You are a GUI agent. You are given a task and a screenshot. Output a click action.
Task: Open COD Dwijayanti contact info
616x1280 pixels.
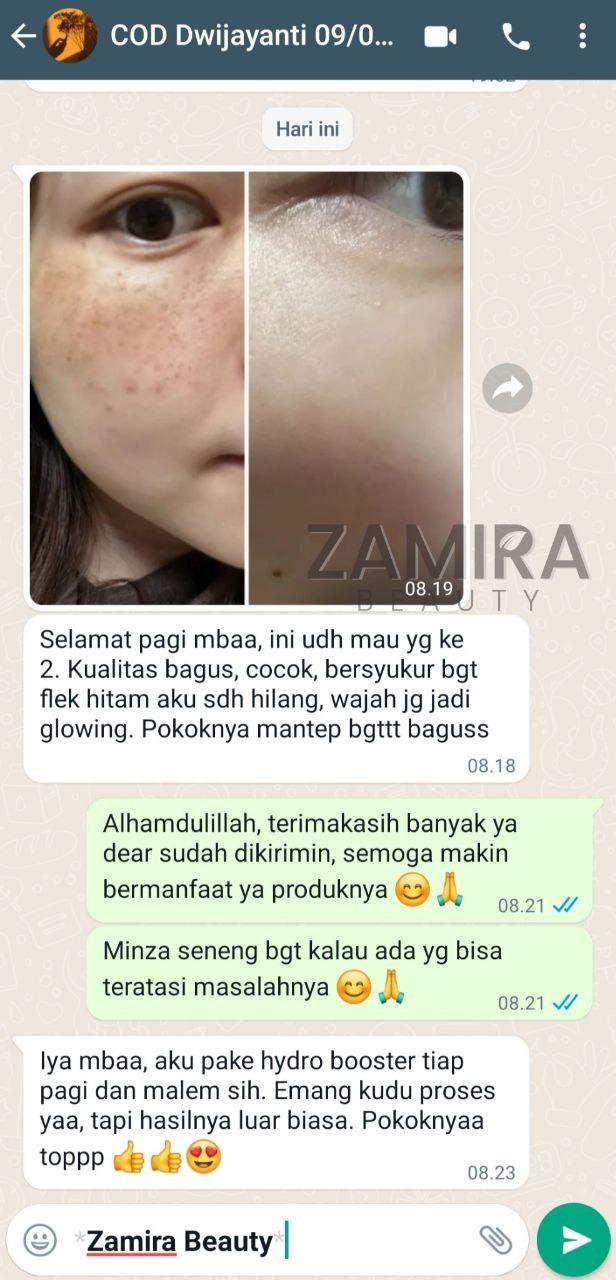coord(252,37)
